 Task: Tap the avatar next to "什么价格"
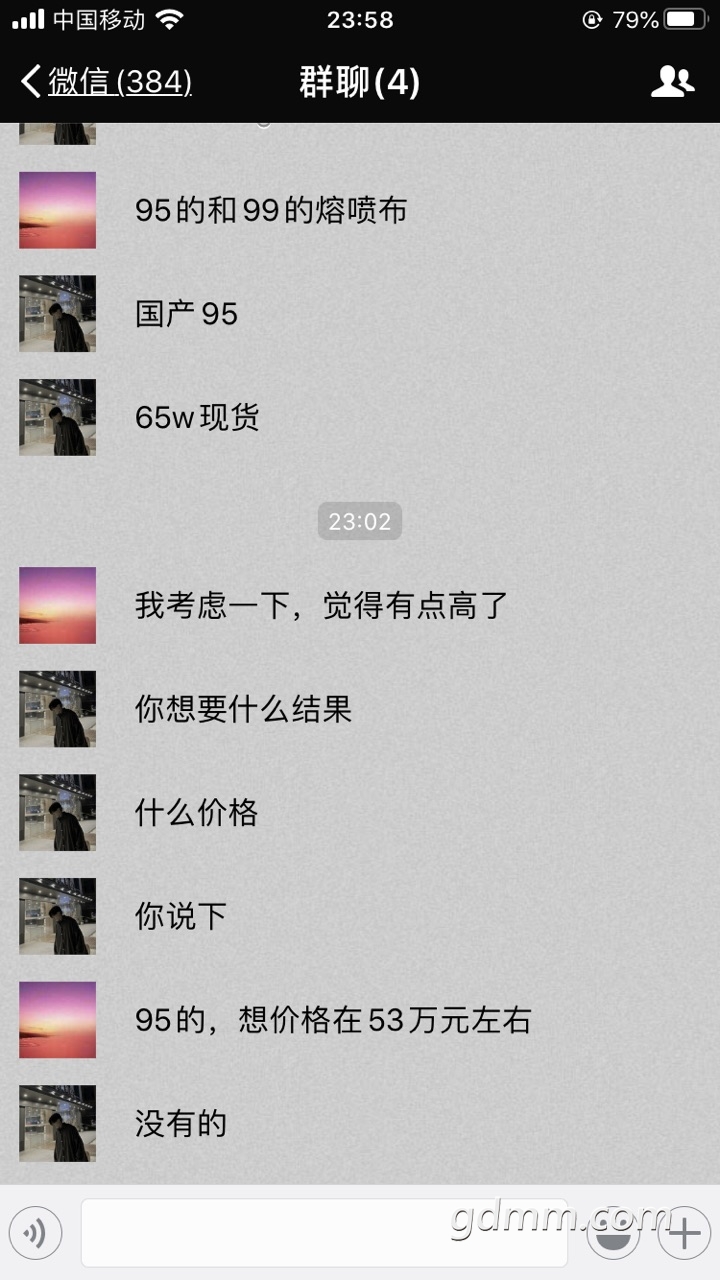58,813
